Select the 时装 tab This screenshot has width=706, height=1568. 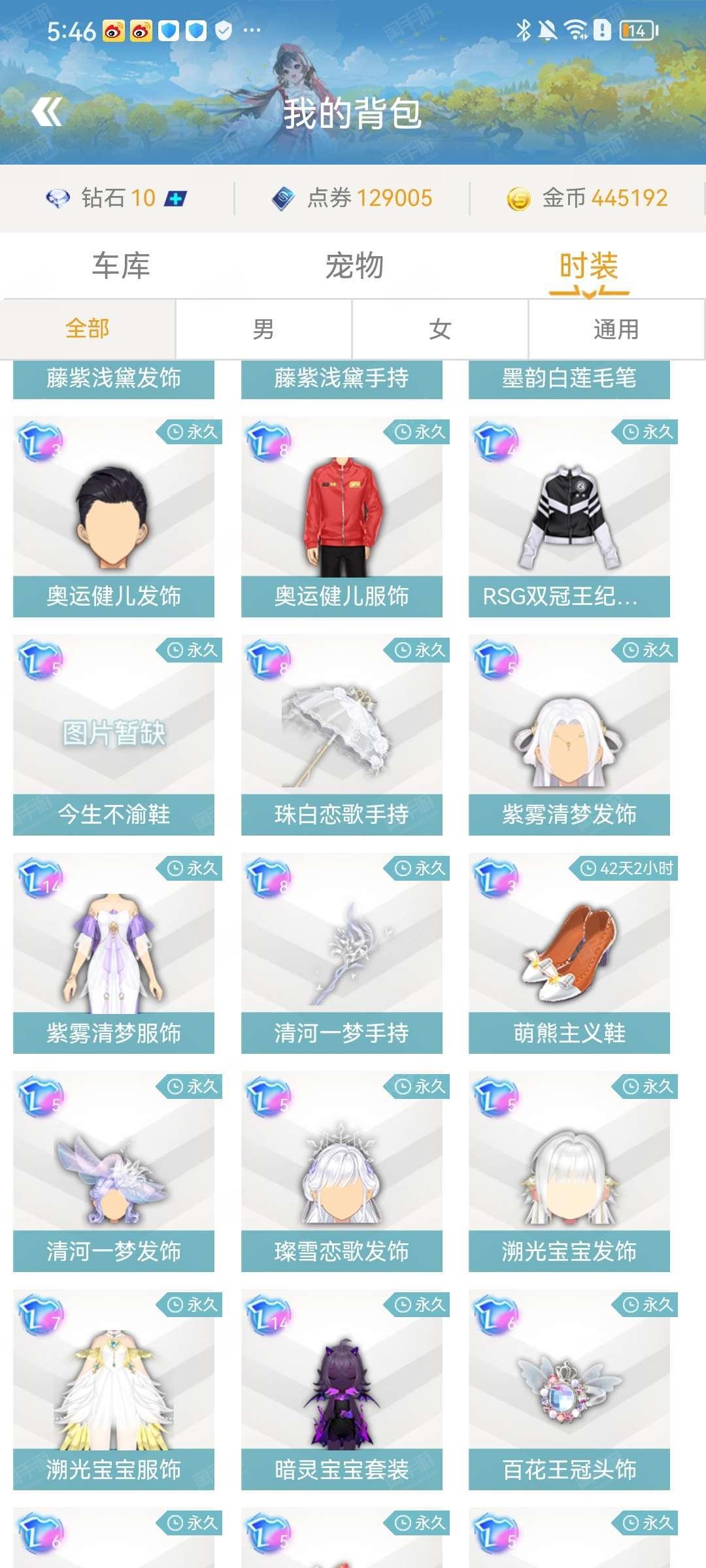click(x=588, y=266)
